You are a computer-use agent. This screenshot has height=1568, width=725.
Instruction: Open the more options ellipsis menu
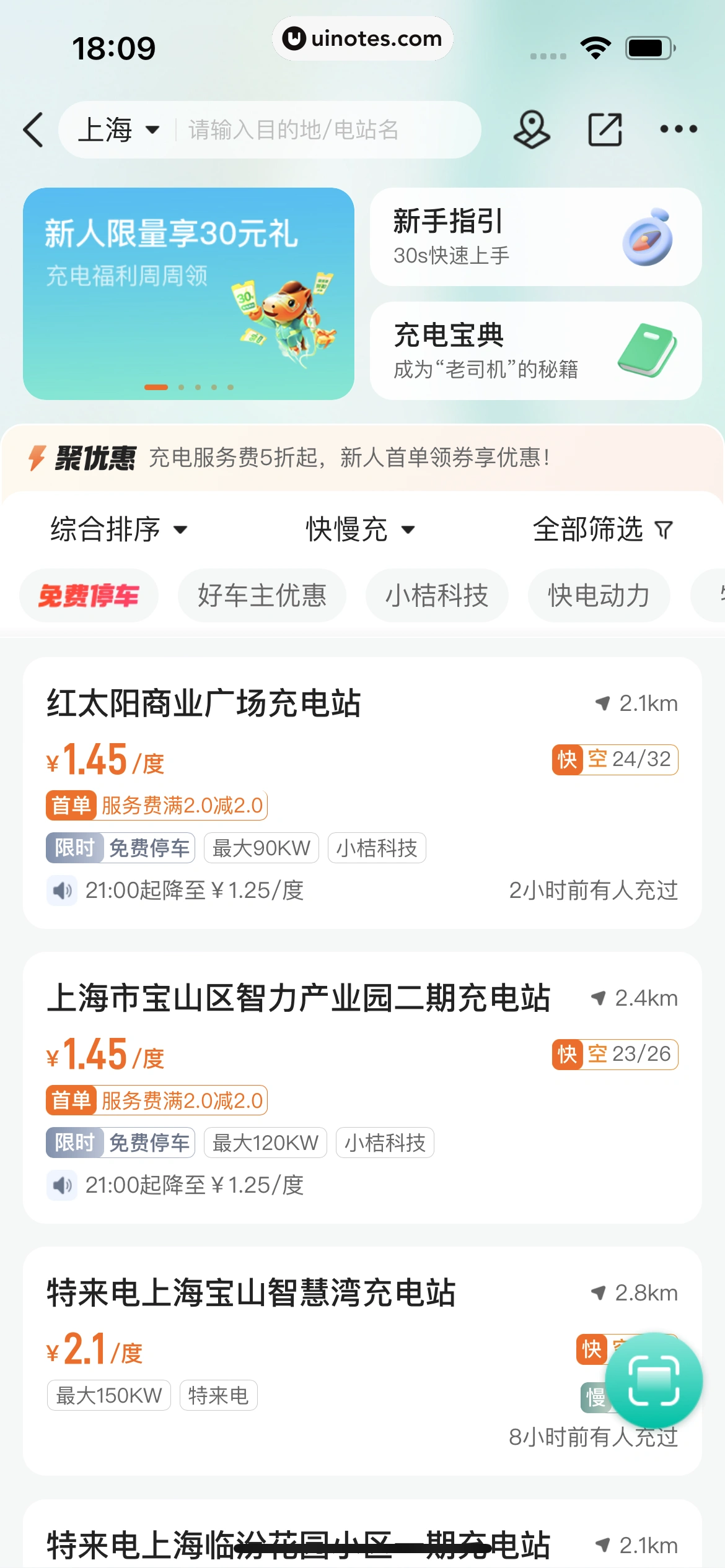point(679,130)
